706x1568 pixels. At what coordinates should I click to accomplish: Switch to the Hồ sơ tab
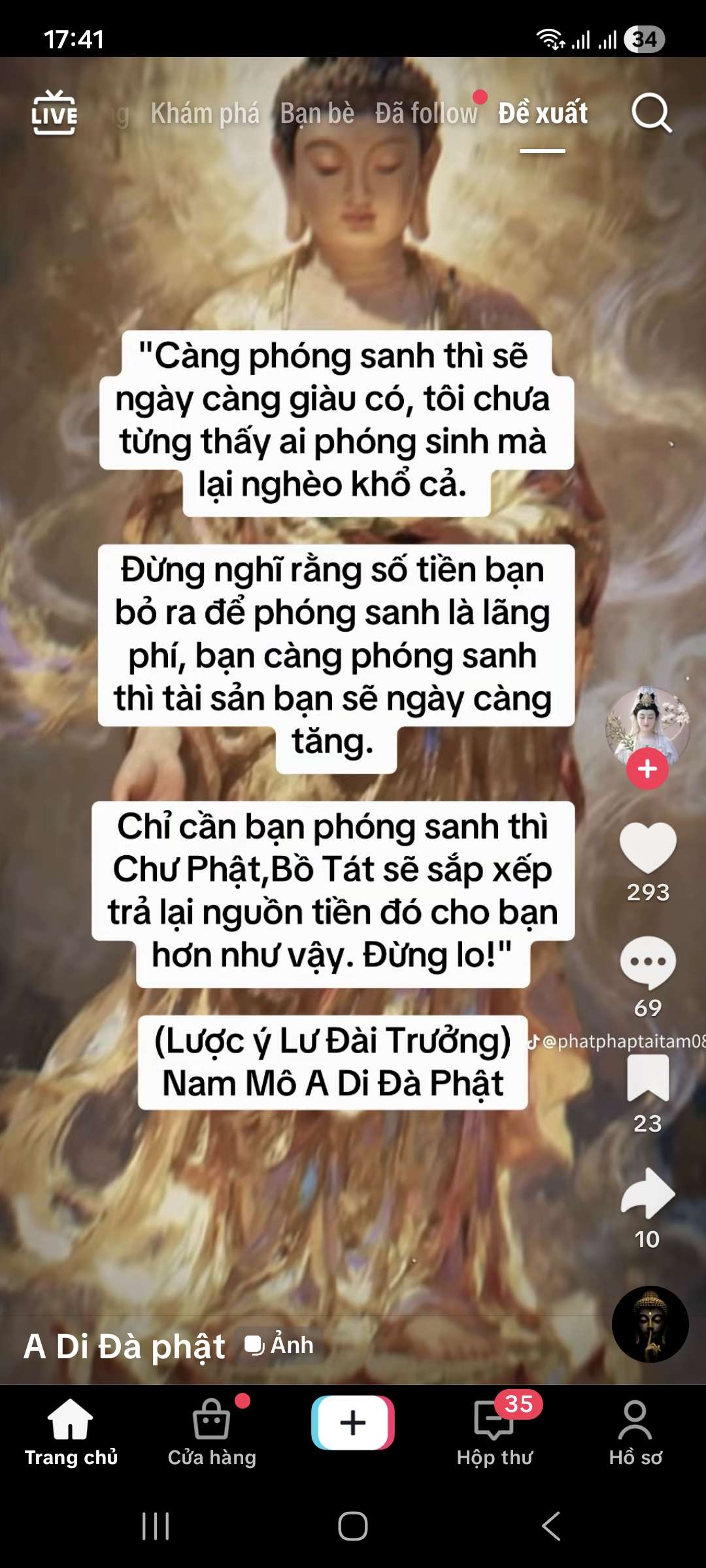click(x=635, y=1431)
